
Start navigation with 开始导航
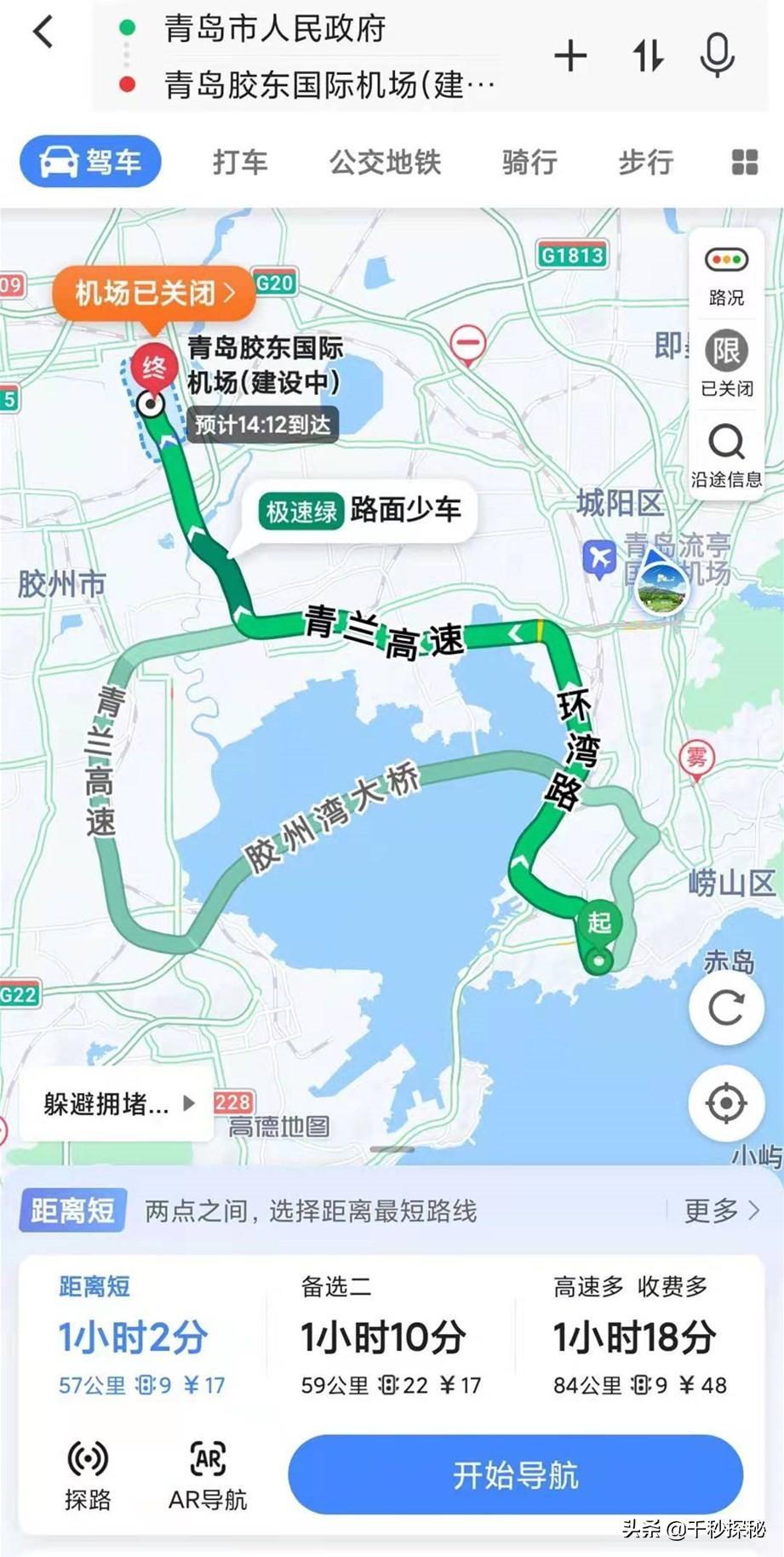pyautogui.click(x=515, y=1474)
